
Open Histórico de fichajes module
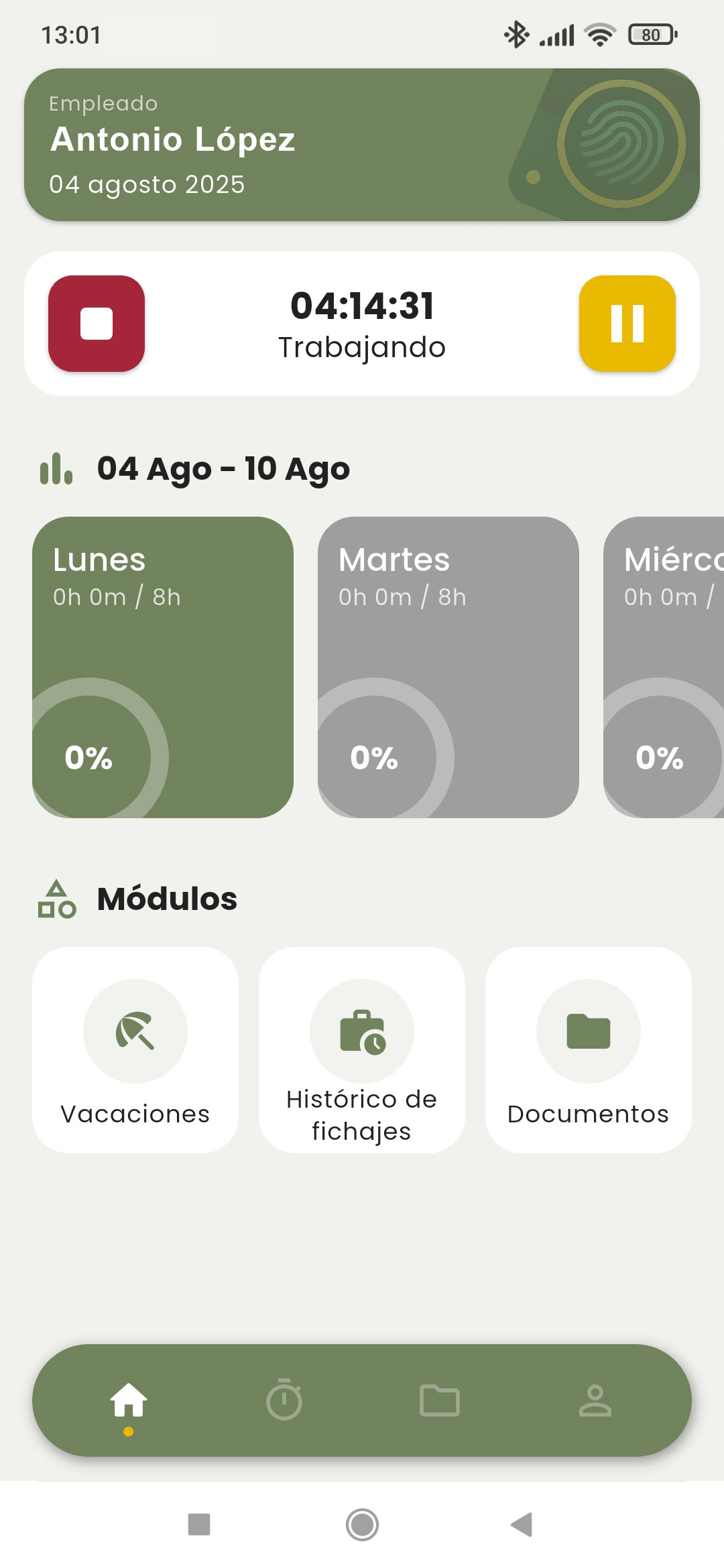362,1050
